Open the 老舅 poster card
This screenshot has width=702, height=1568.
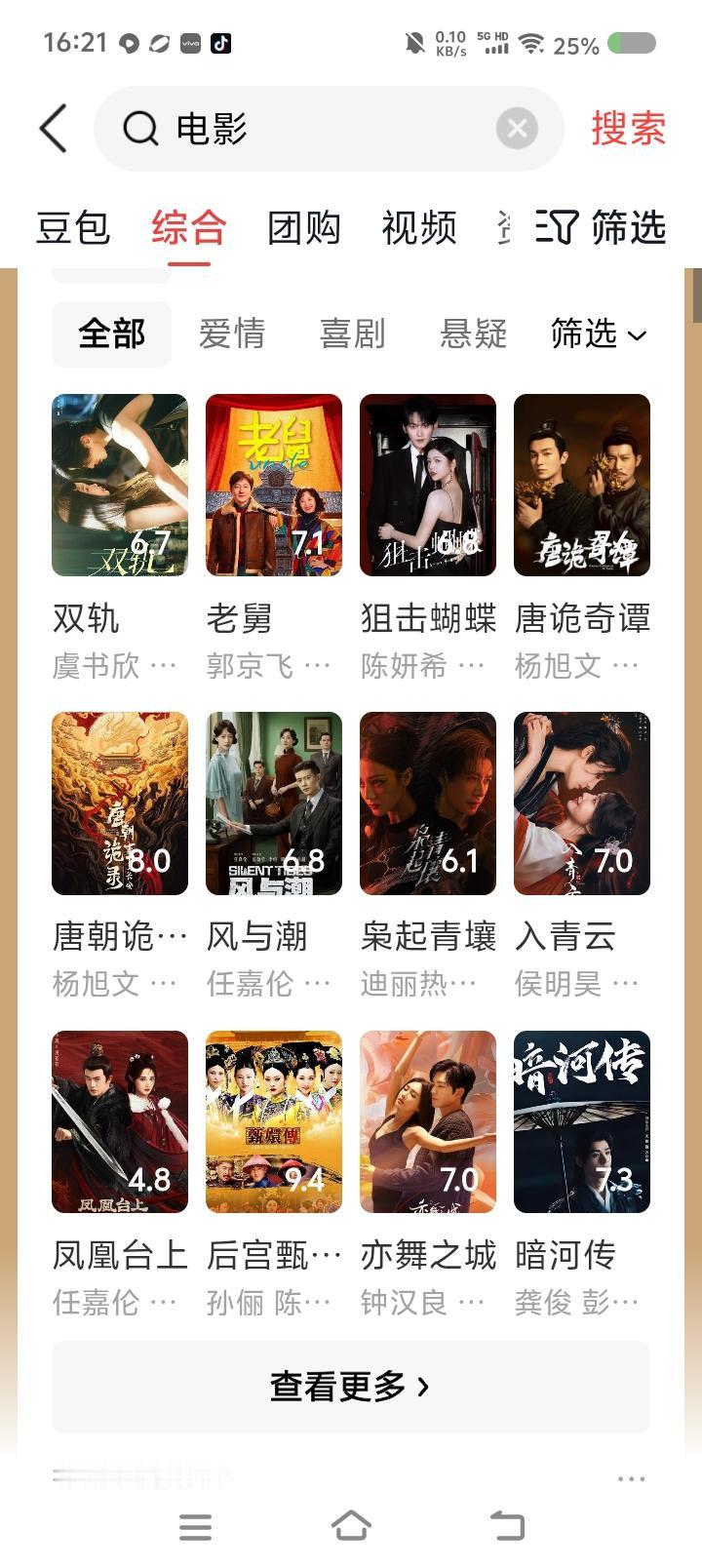tap(273, 486)
